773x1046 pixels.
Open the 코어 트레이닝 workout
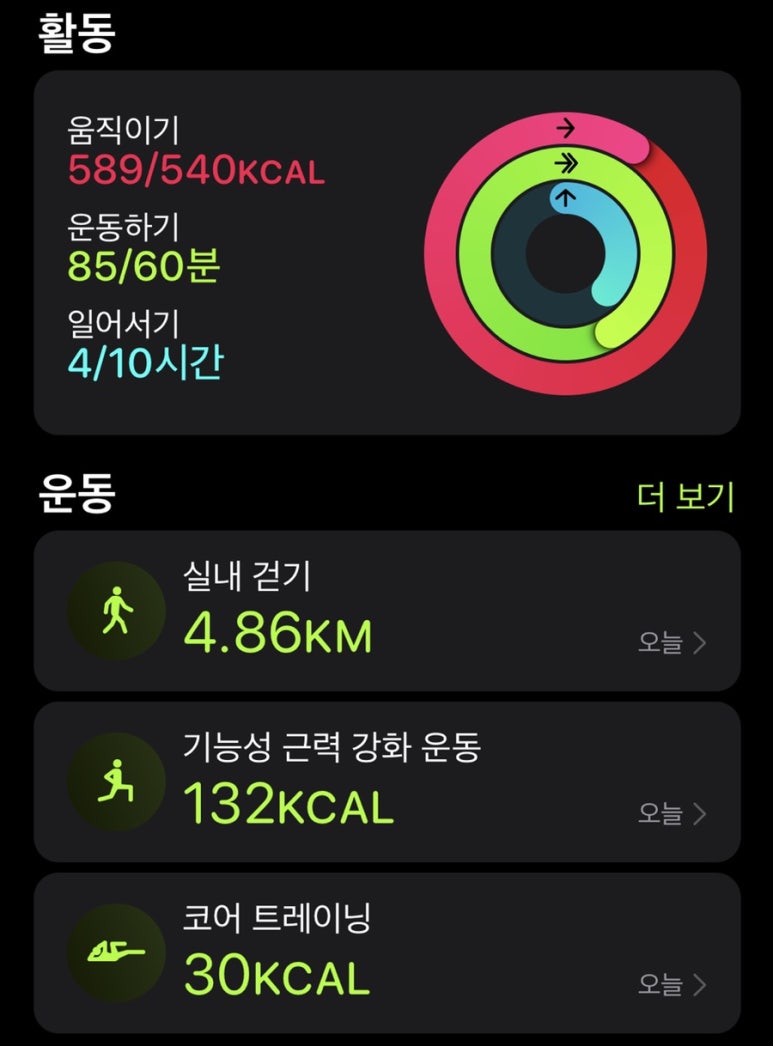pos(387,953)
